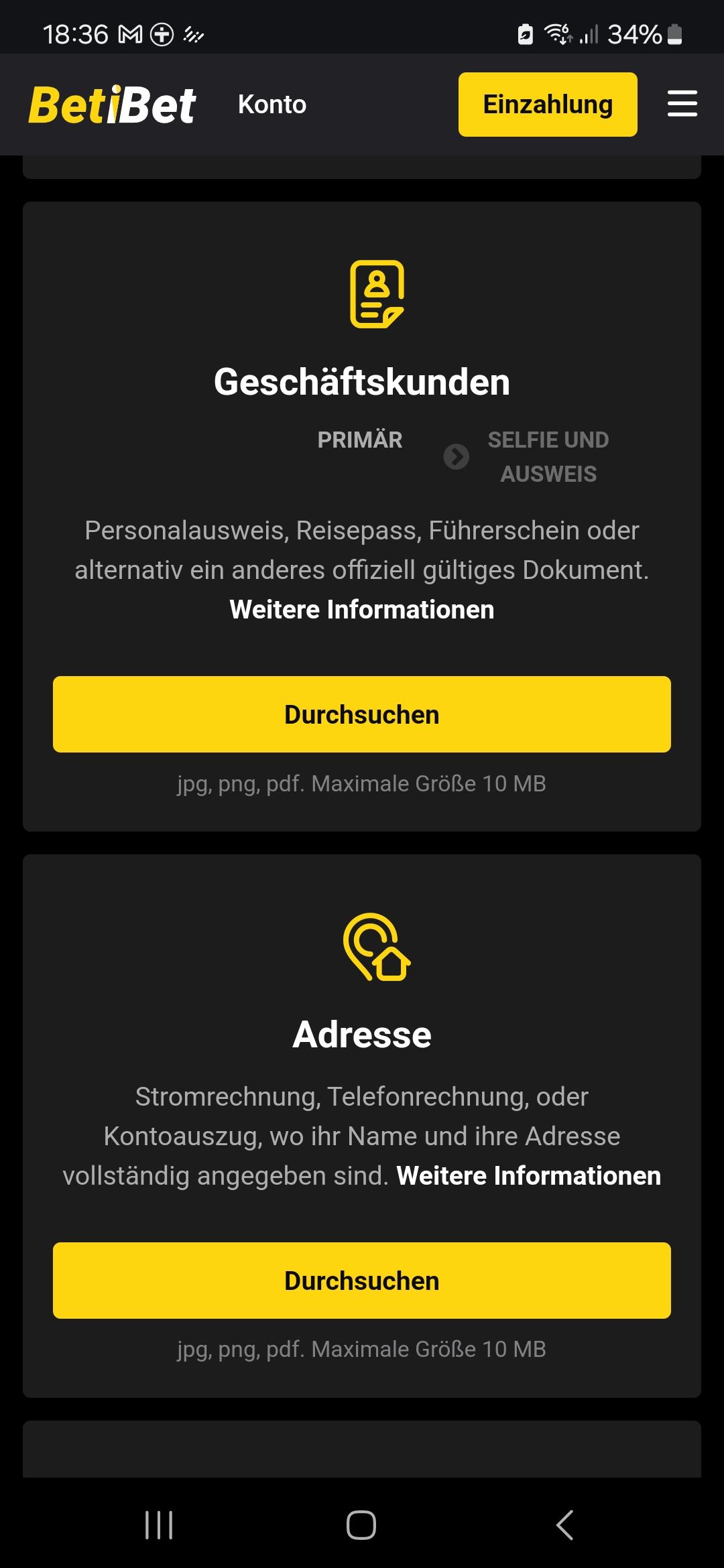
Task: Open Weitere Informationen under Geschäftskunden
Action: pyautogui.click(x=362, y=610)
